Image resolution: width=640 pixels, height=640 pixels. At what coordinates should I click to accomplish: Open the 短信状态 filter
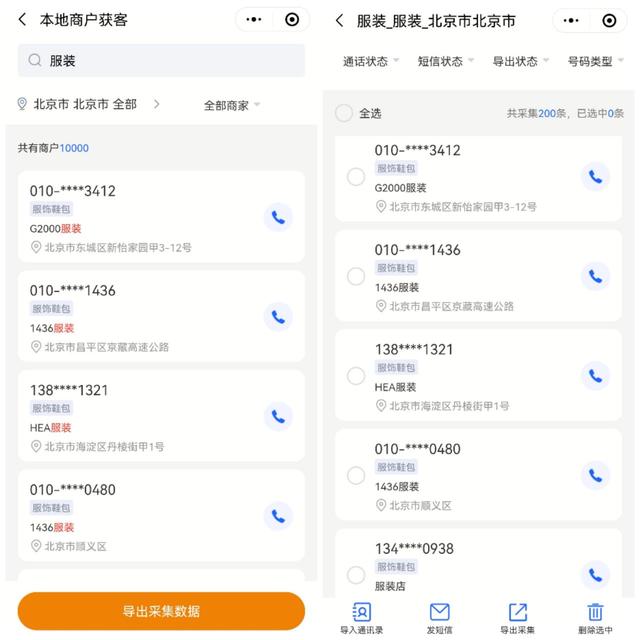[445, 61]
